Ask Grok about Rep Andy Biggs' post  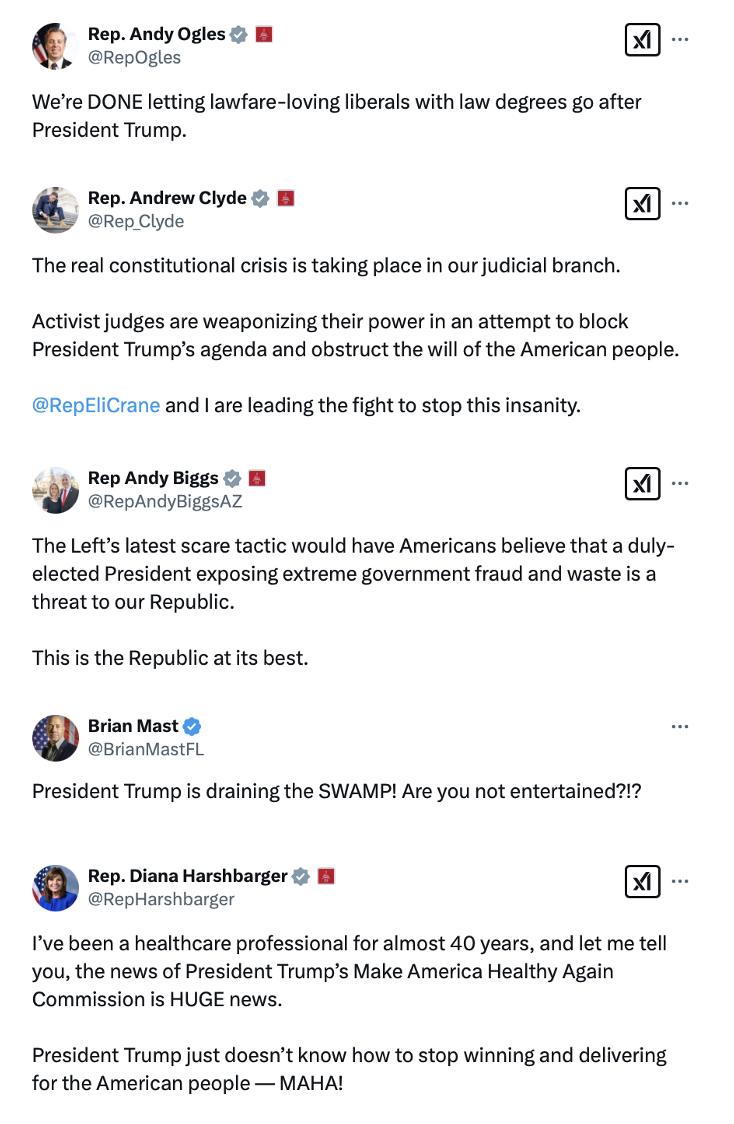click(642, 484)
